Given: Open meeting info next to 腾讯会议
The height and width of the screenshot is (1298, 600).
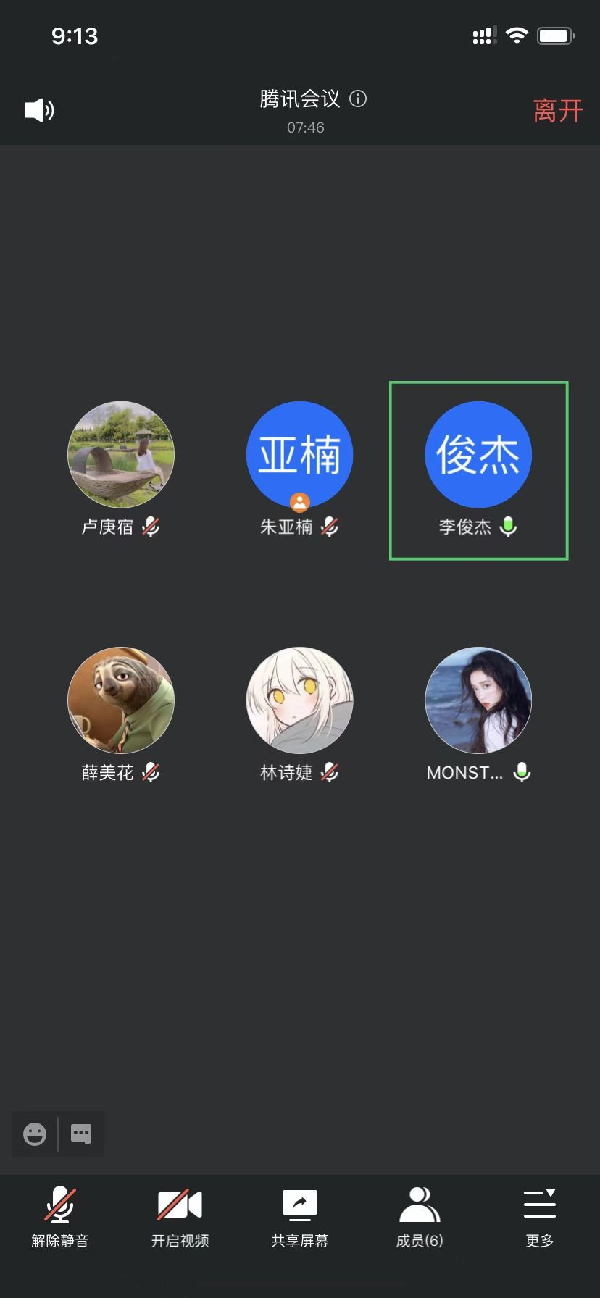Looking at the screenshot, I should [x=359, y=99].
